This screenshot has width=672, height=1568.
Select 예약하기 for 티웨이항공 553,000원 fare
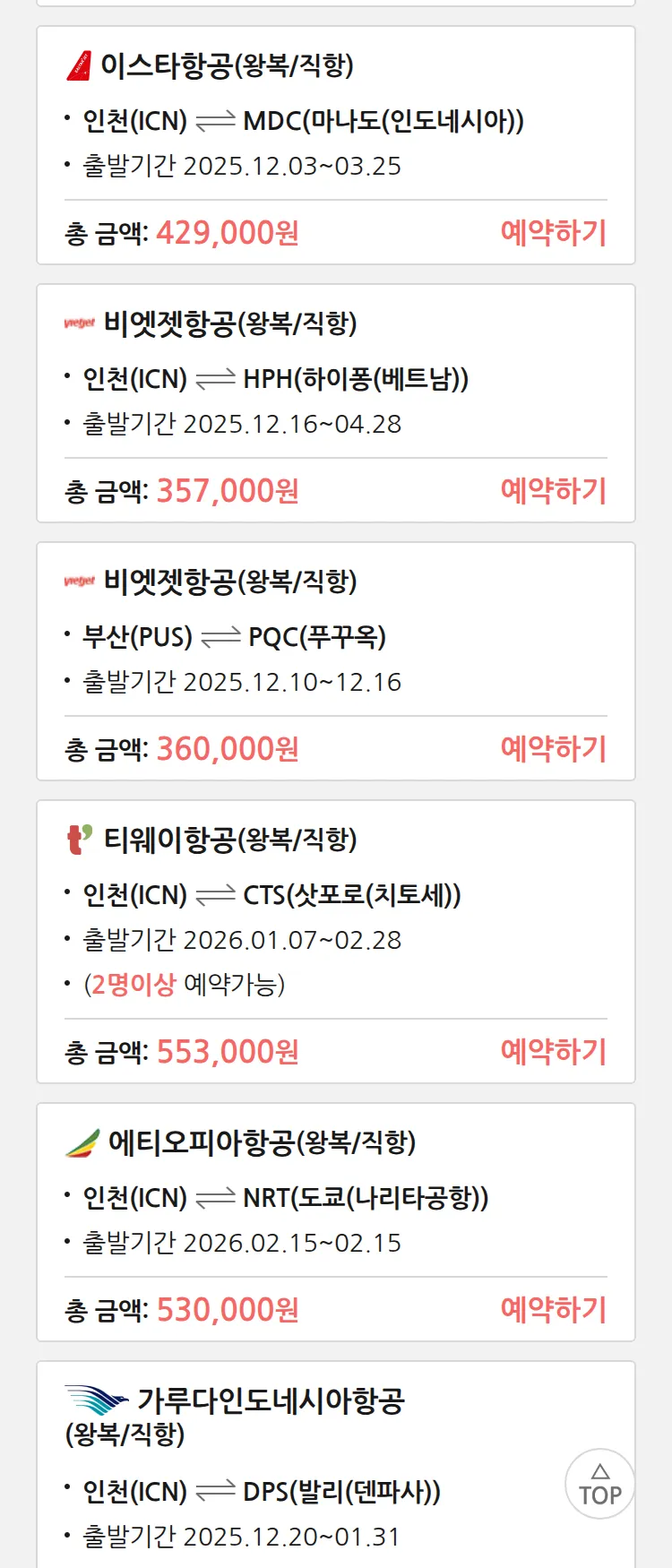point(553,1052)
